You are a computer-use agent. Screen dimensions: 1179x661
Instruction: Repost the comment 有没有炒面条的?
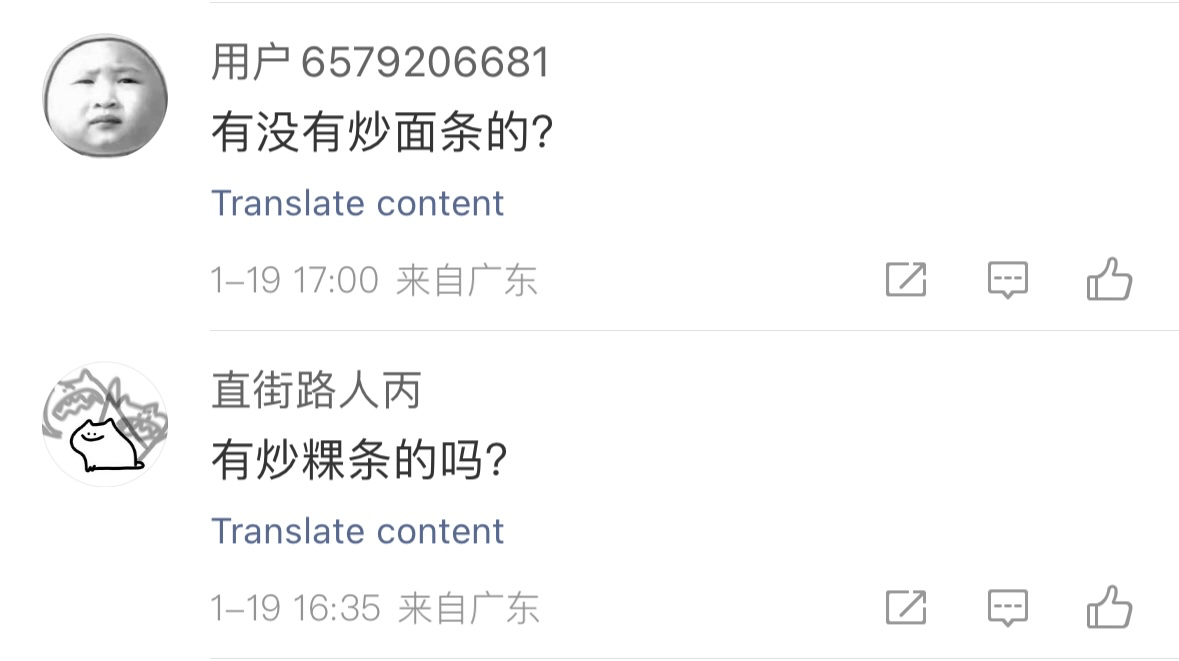(x=906, y=280)
